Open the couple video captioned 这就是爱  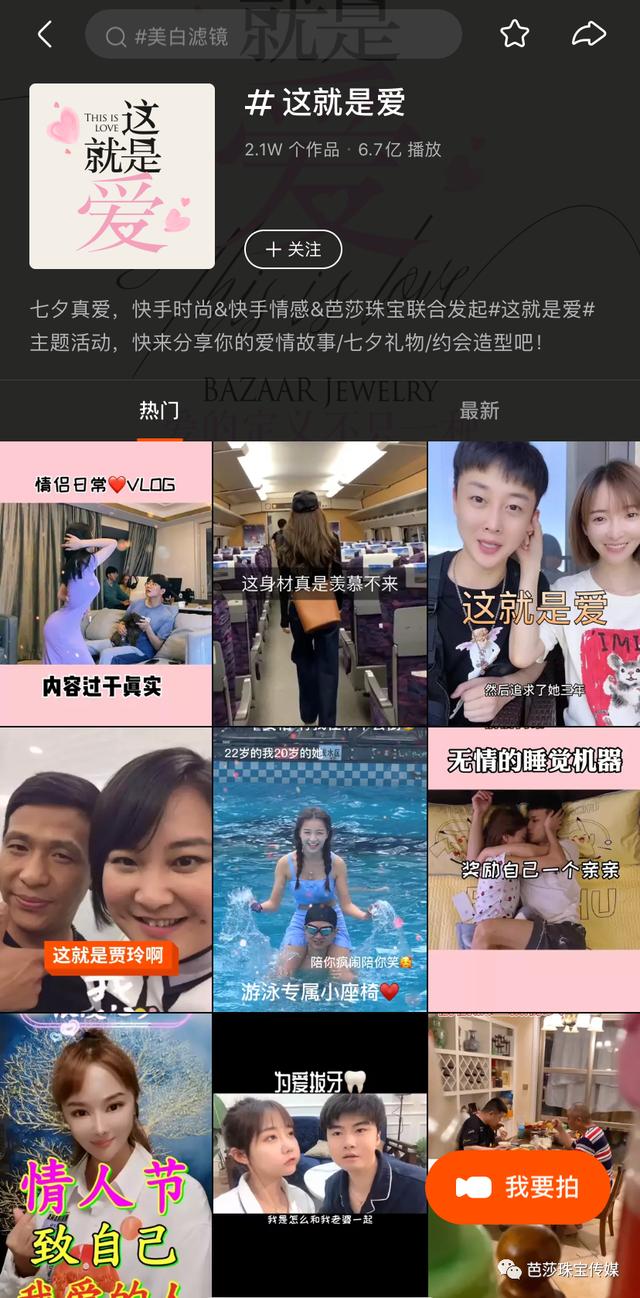coord(534,583)
